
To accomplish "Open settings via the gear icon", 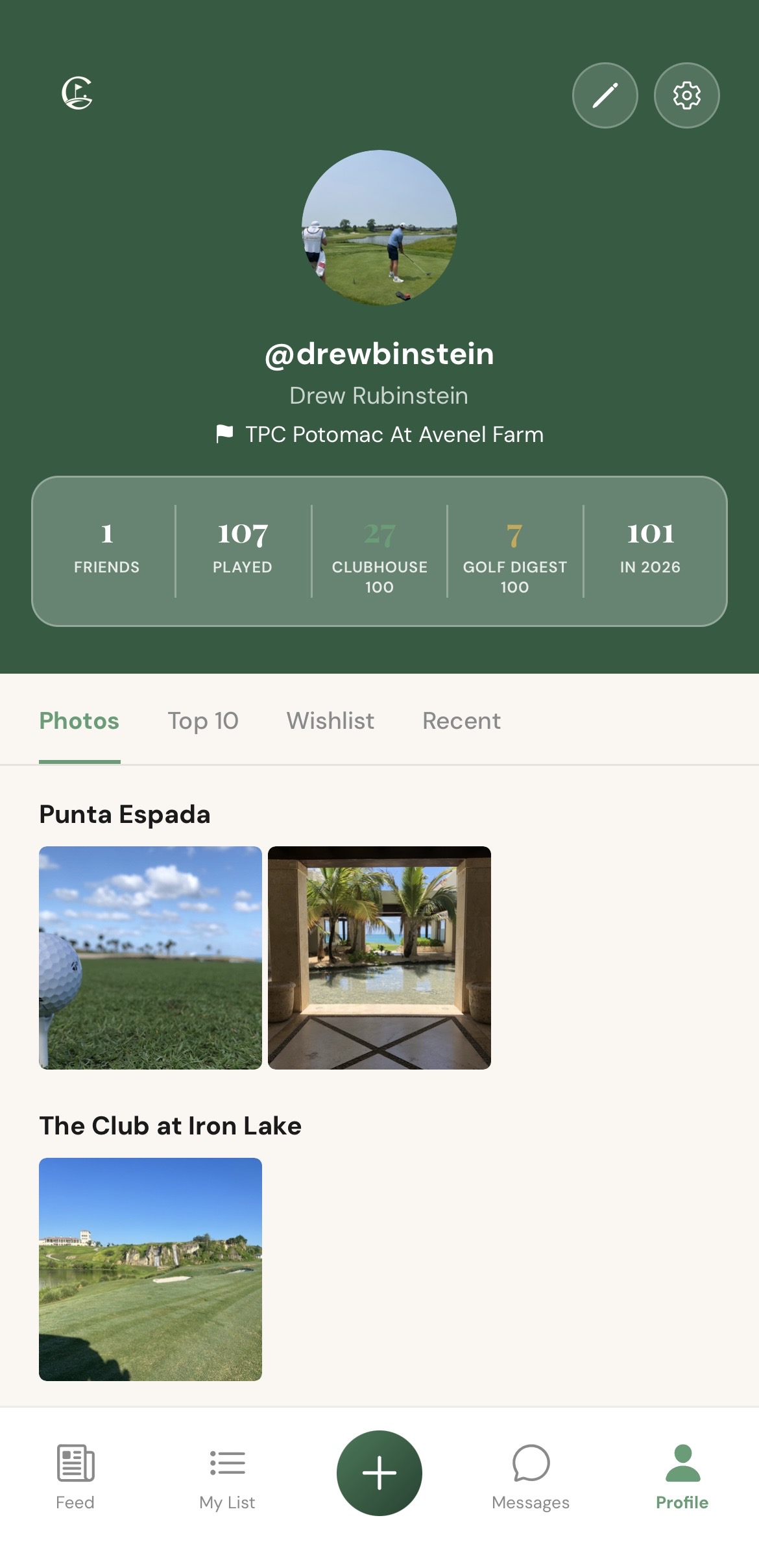I will (x=686, y=95).
